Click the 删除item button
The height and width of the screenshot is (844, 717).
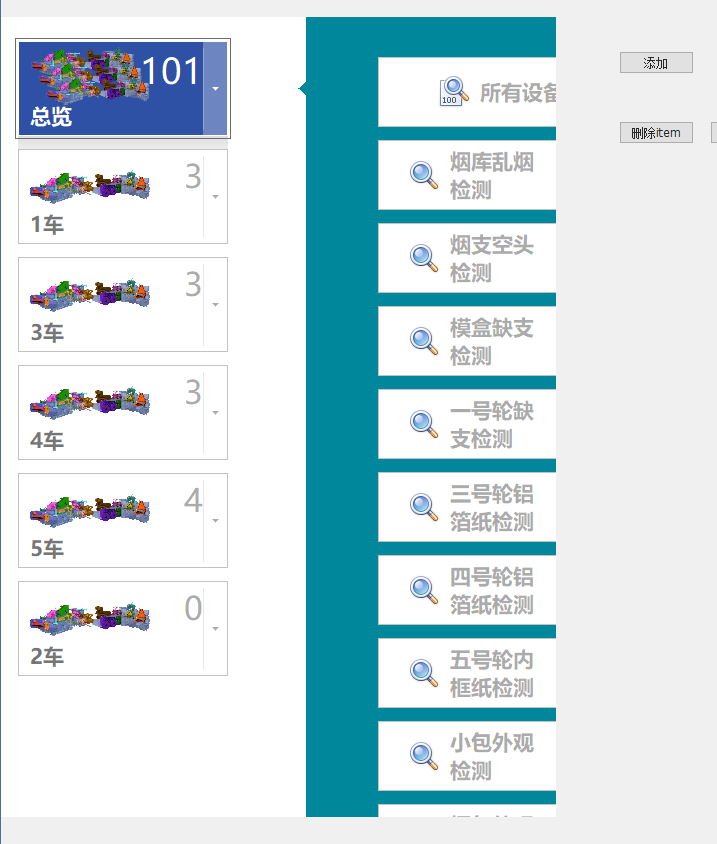[656, 133]
